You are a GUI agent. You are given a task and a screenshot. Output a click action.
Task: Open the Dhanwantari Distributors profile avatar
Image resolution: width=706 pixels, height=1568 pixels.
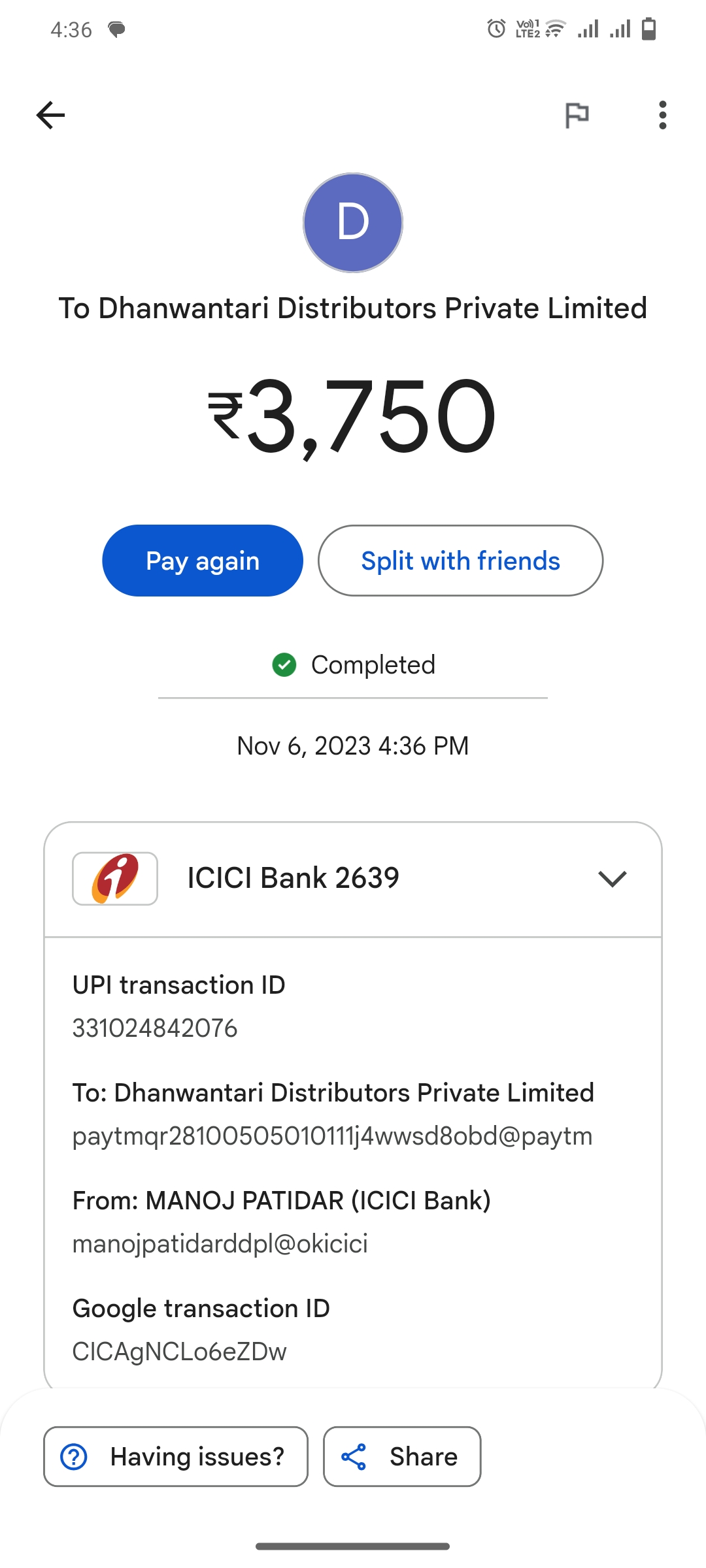(353, 223)
